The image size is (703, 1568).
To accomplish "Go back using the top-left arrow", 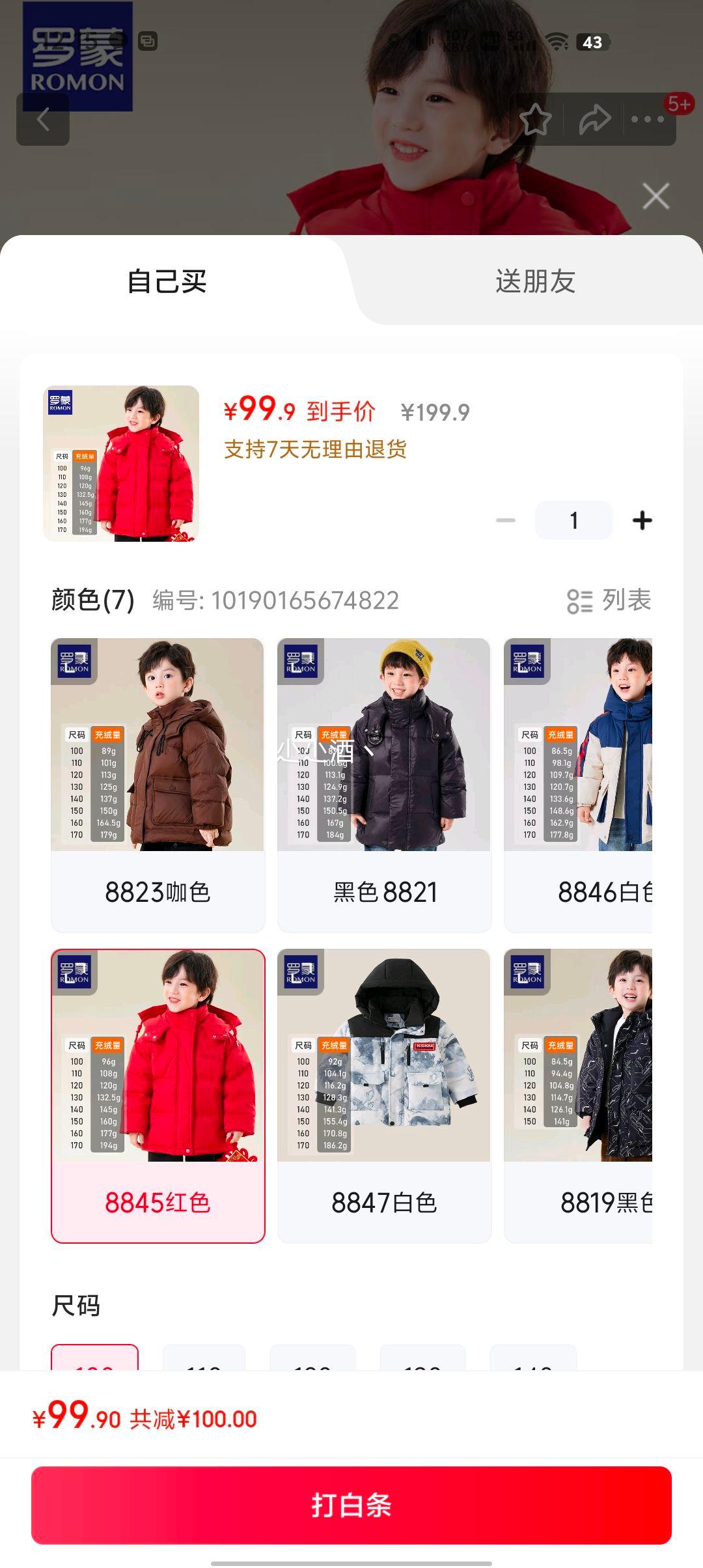I will 43,119.
